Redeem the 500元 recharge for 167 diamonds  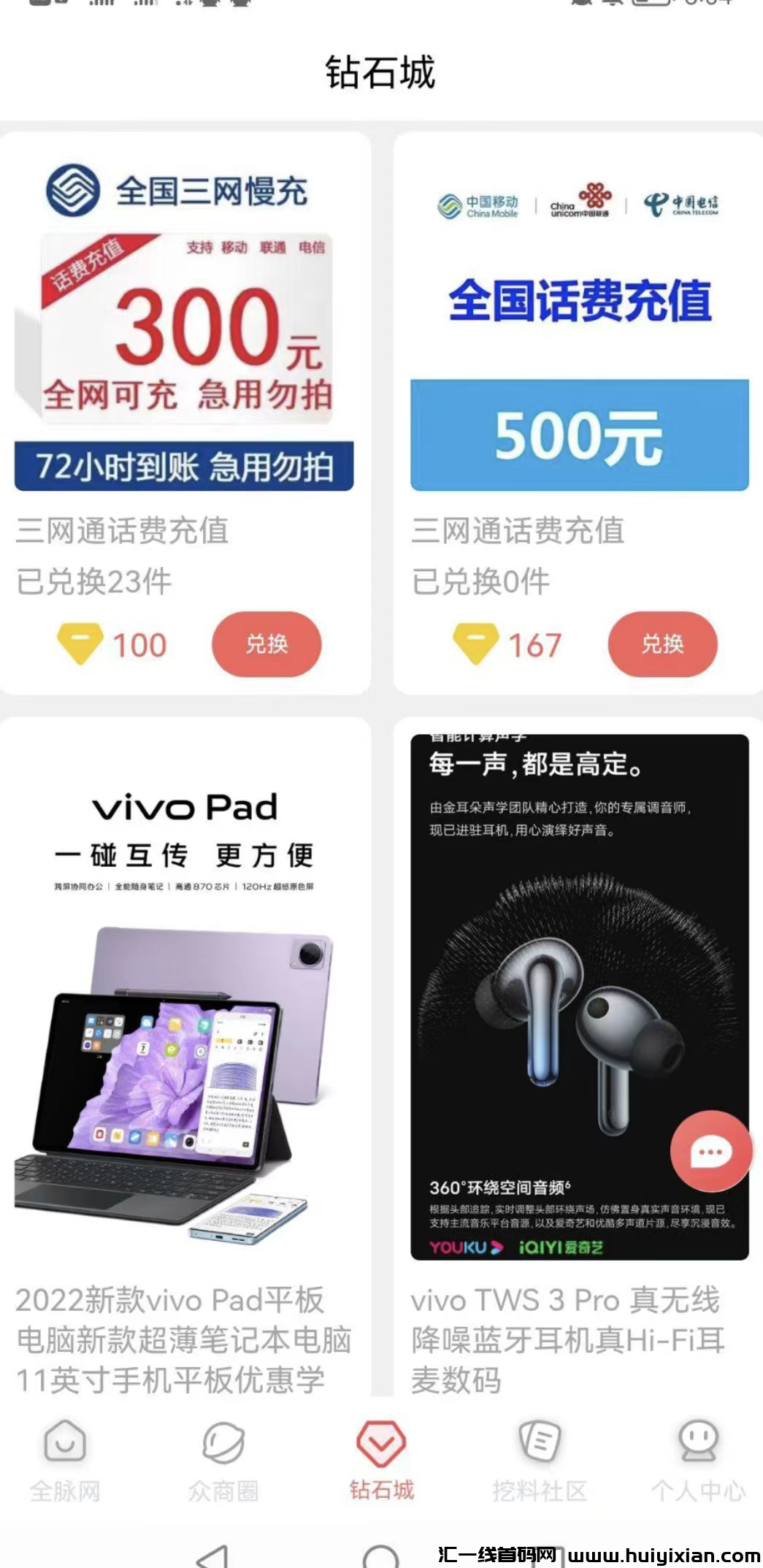tap(662, 643)
